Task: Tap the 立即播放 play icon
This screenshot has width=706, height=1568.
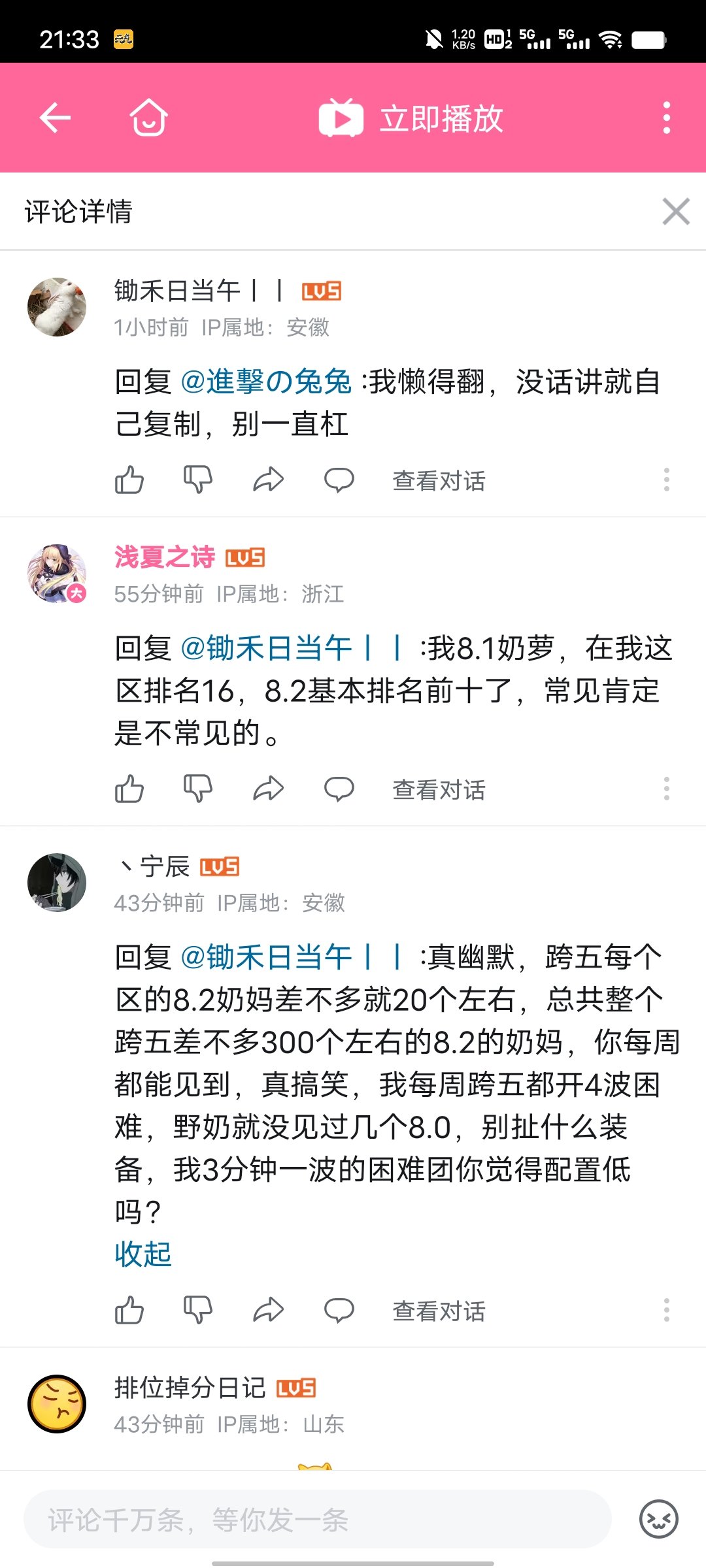Action: click(x=341, y=118)
